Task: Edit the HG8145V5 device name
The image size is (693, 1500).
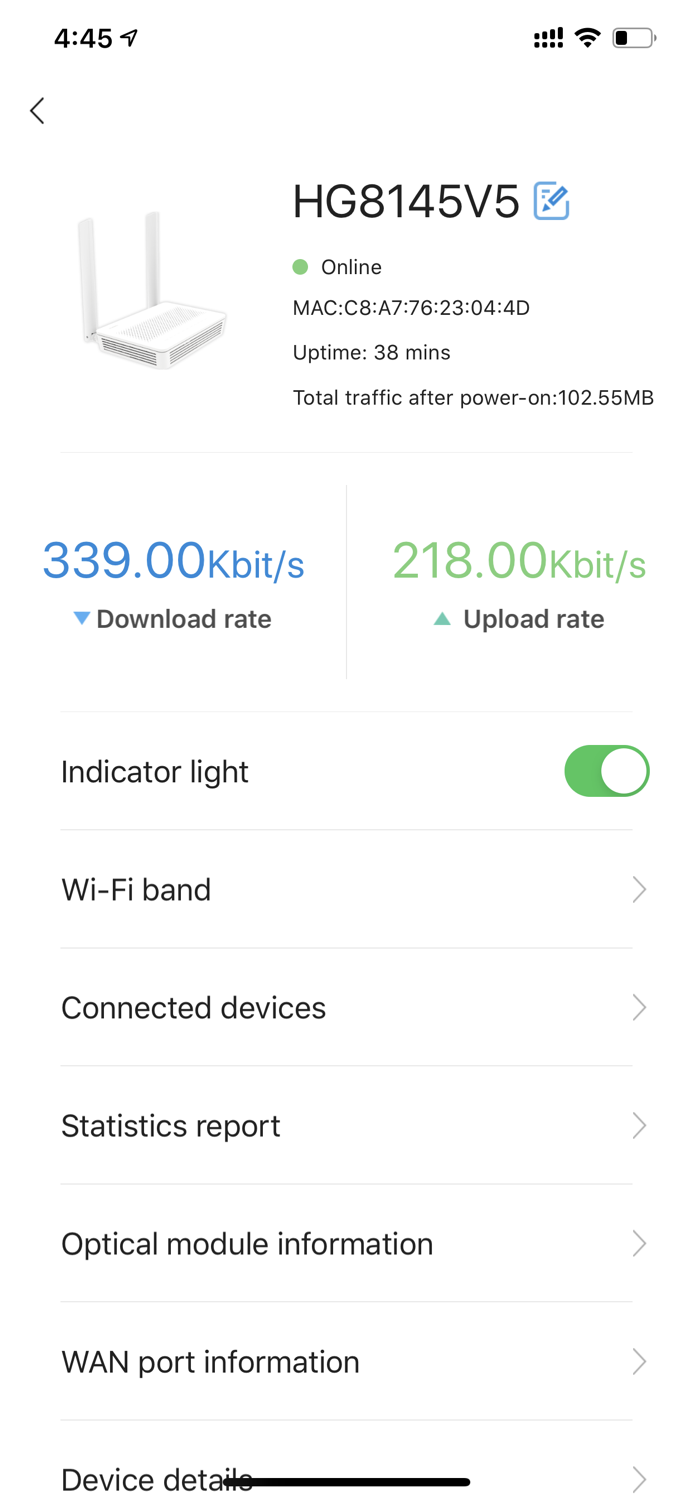Action: point(551,202)
